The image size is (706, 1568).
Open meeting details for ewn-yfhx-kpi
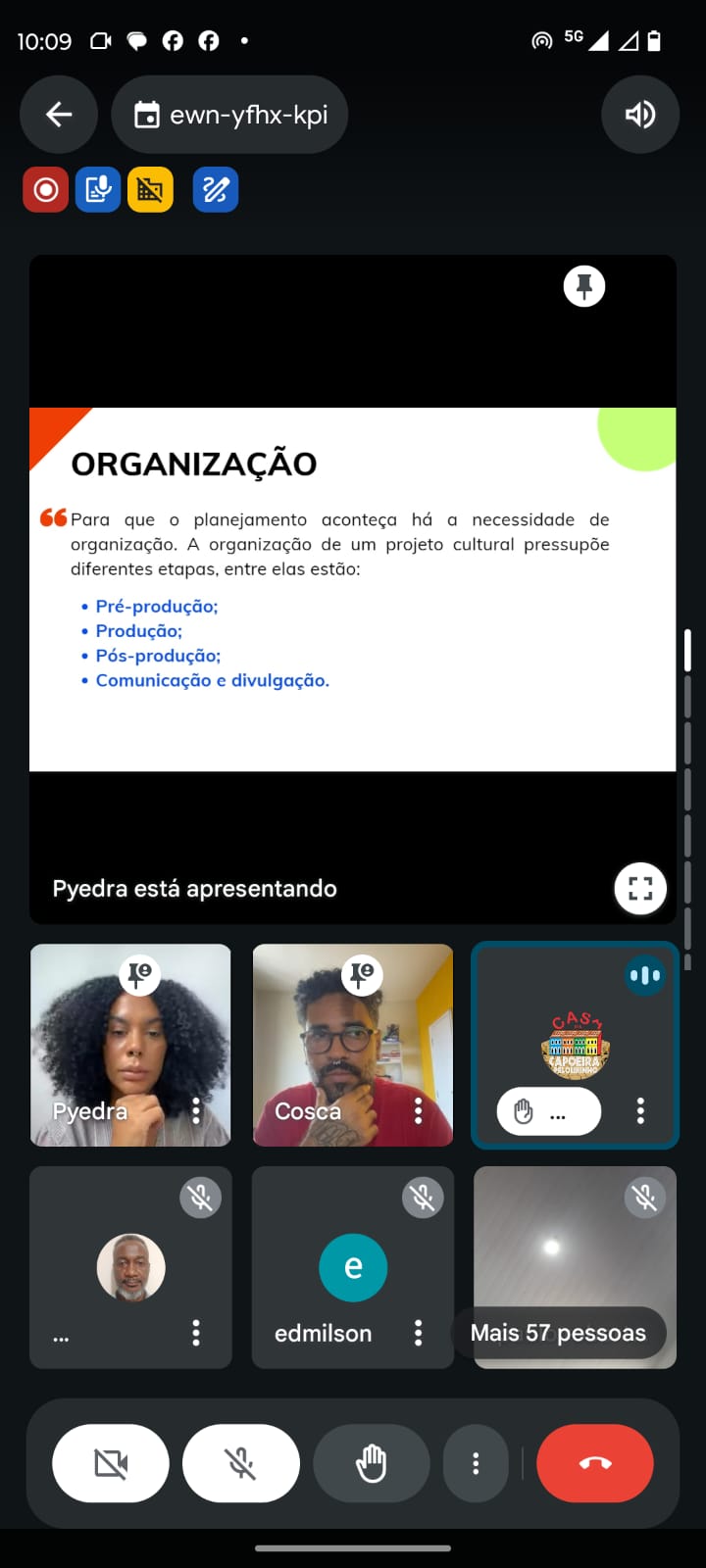point(229,115)
